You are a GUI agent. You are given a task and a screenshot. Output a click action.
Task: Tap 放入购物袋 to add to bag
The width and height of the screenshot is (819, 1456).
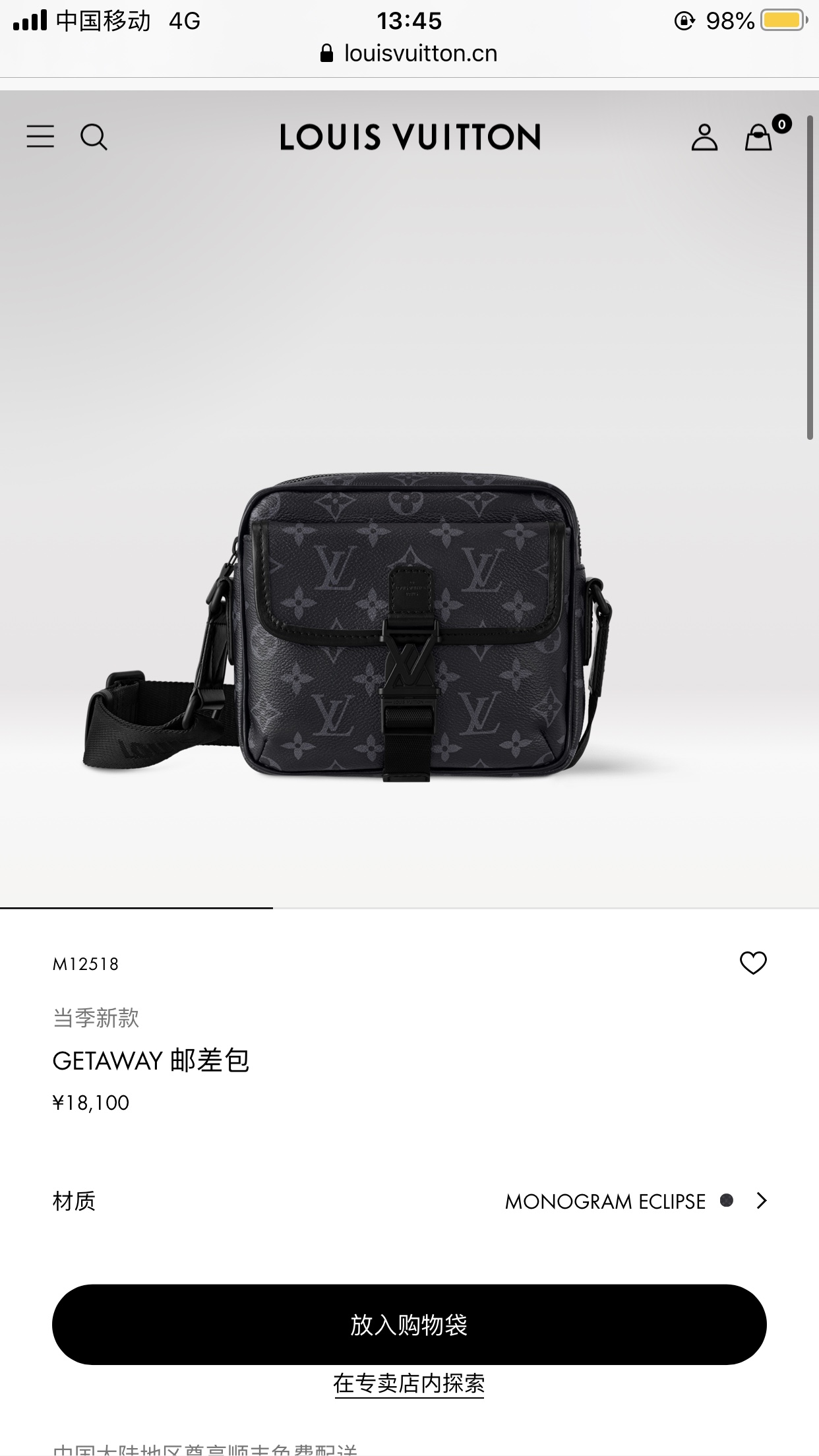coord(409,1324)
